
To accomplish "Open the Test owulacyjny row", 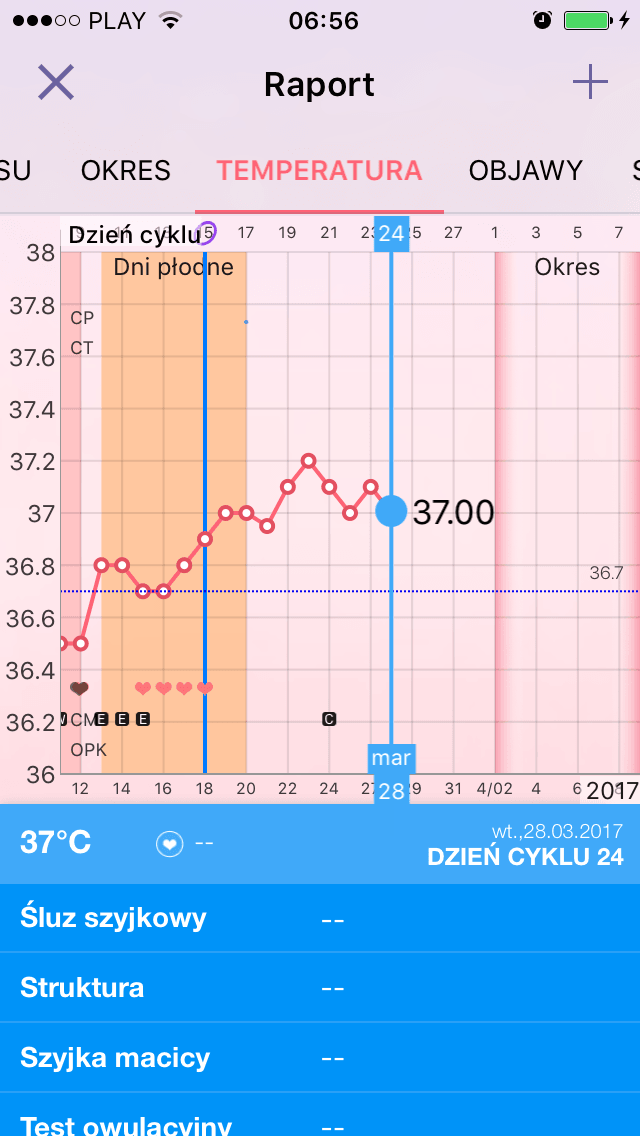I will [x=320, y=1120].
